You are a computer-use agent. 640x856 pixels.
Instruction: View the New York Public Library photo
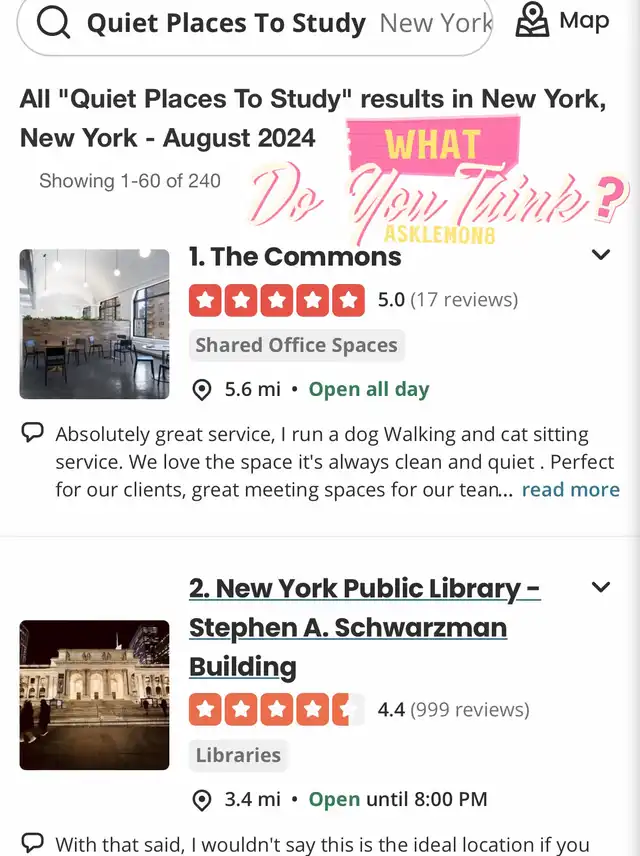95,695
